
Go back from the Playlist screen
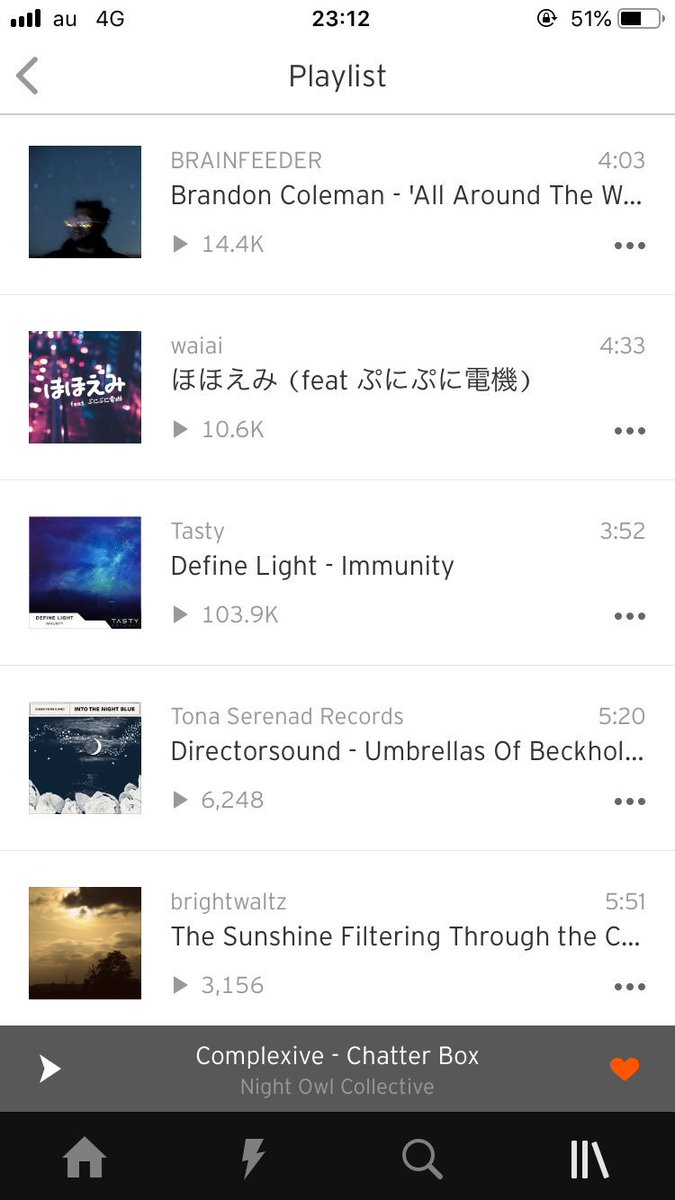28,76
